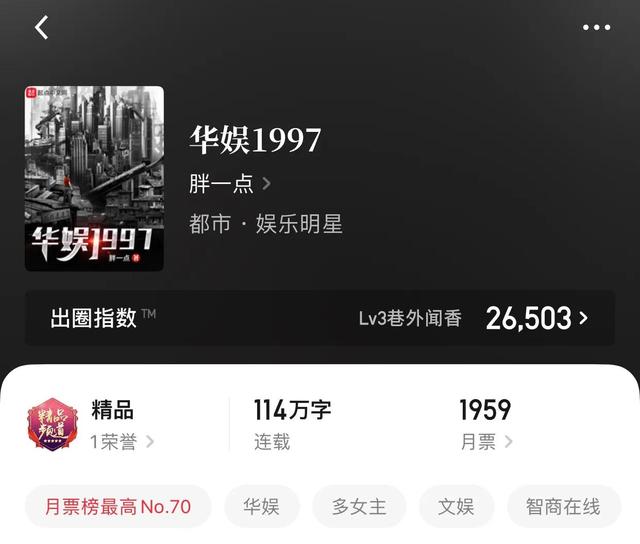This screenshot has height=544, width=640.
Task: Open the three-dot overflow menu
Action: coord(596,28)
